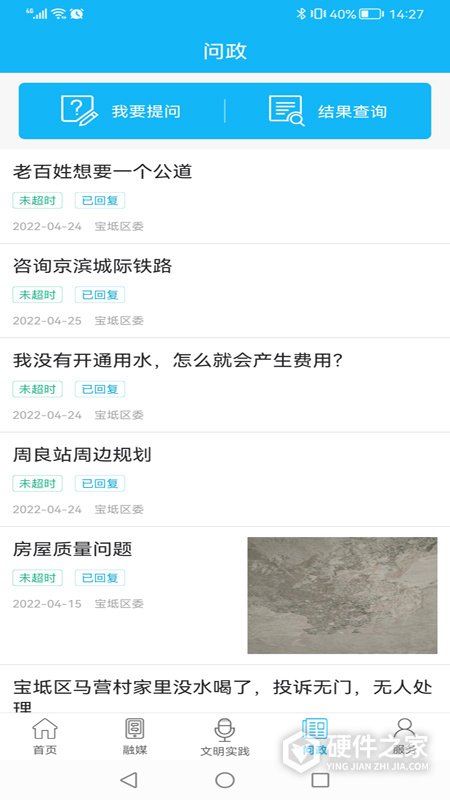Switch to the 文明实践 tab
450x800 pixels.
(225, 738)
